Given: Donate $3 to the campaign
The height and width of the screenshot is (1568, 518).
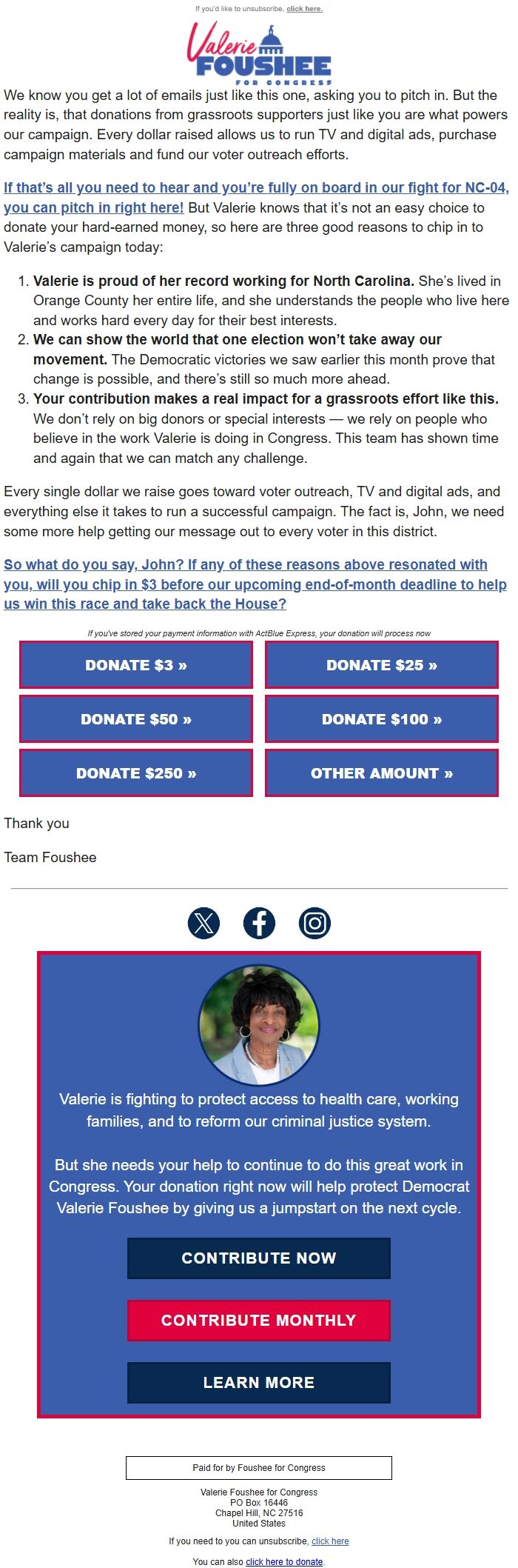Looking at the screenshot, I should pyautogui.click(x=136, y=665).
